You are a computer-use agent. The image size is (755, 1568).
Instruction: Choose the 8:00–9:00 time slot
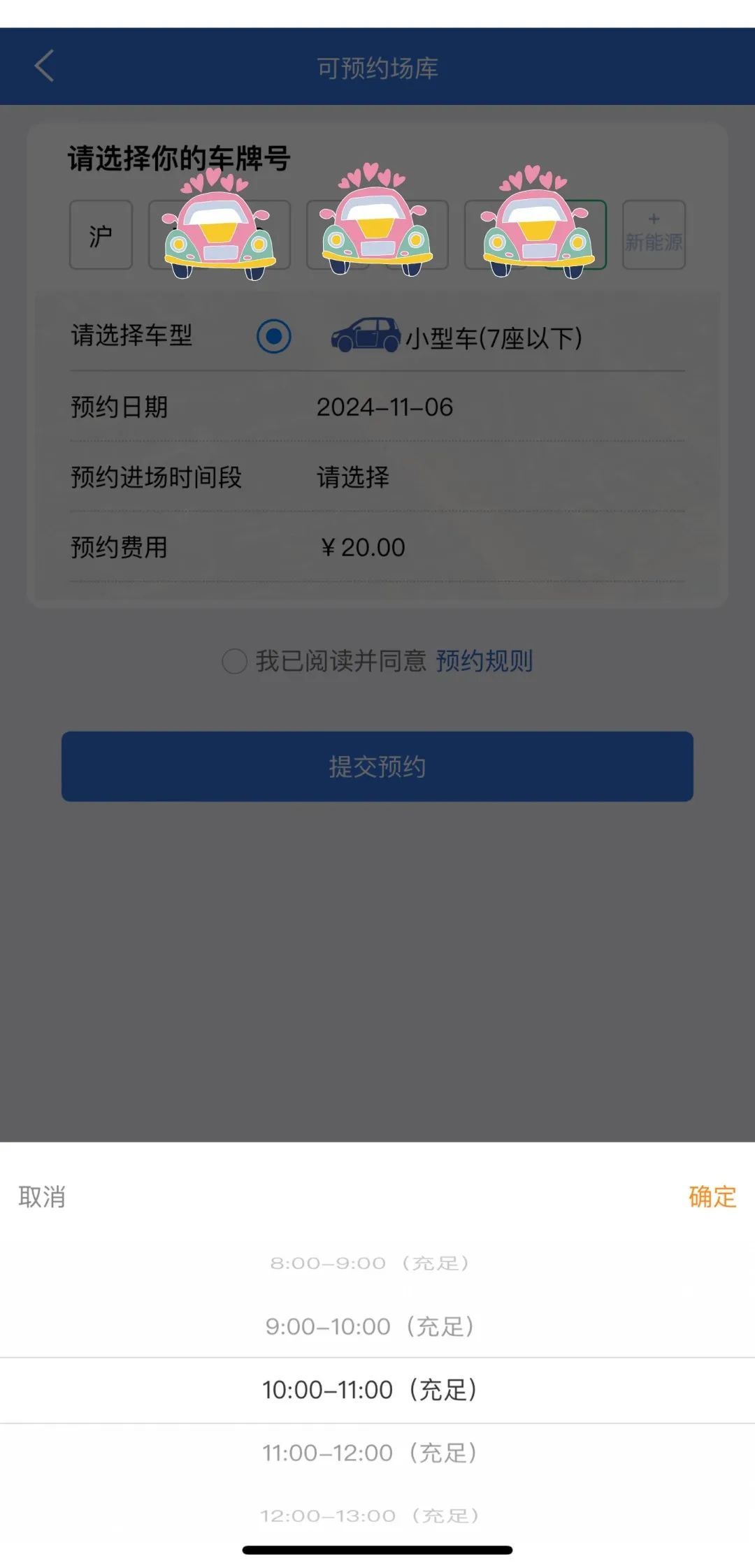(x=371, y=1263)
